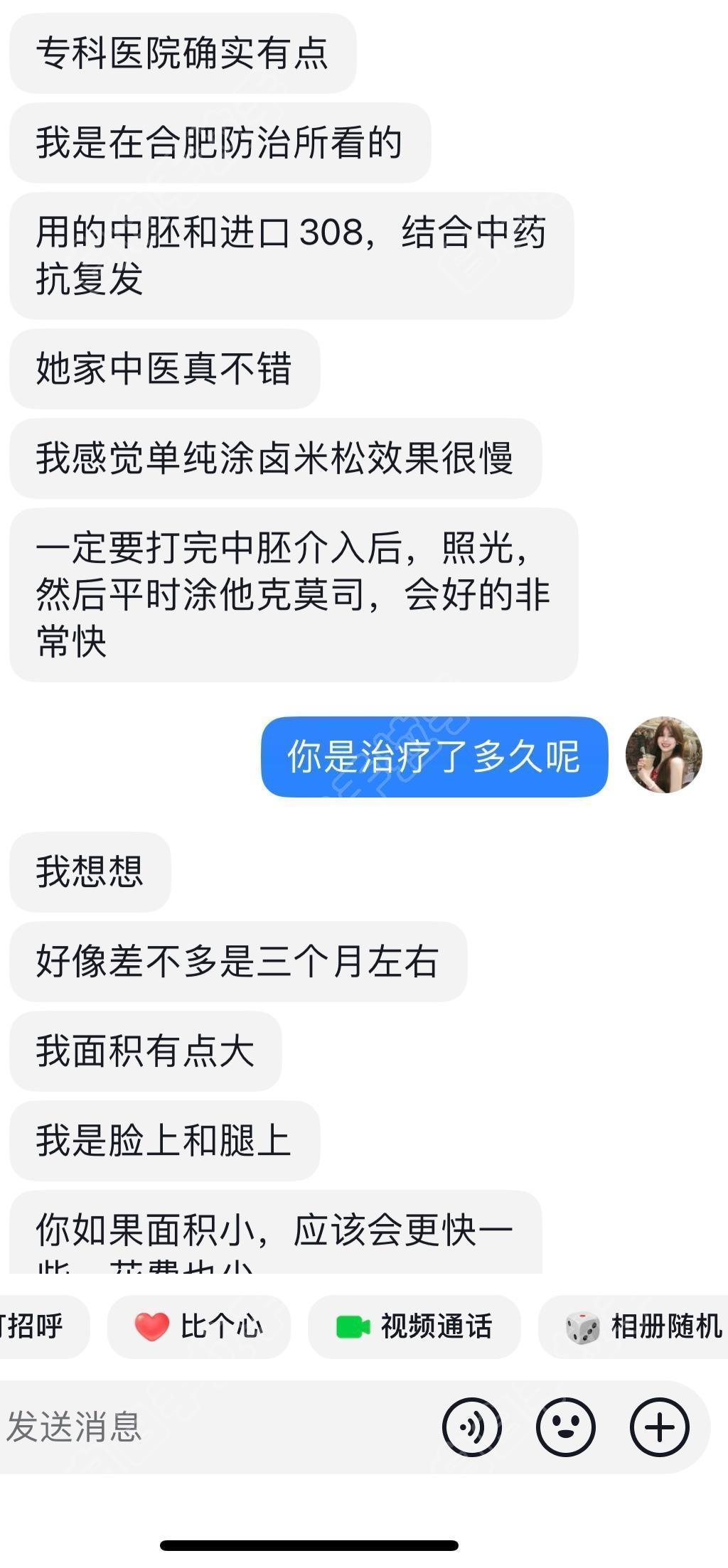Screen dimensions: 728x1568
Task: Open the sender's profile avatar
Action: (663, 755)
